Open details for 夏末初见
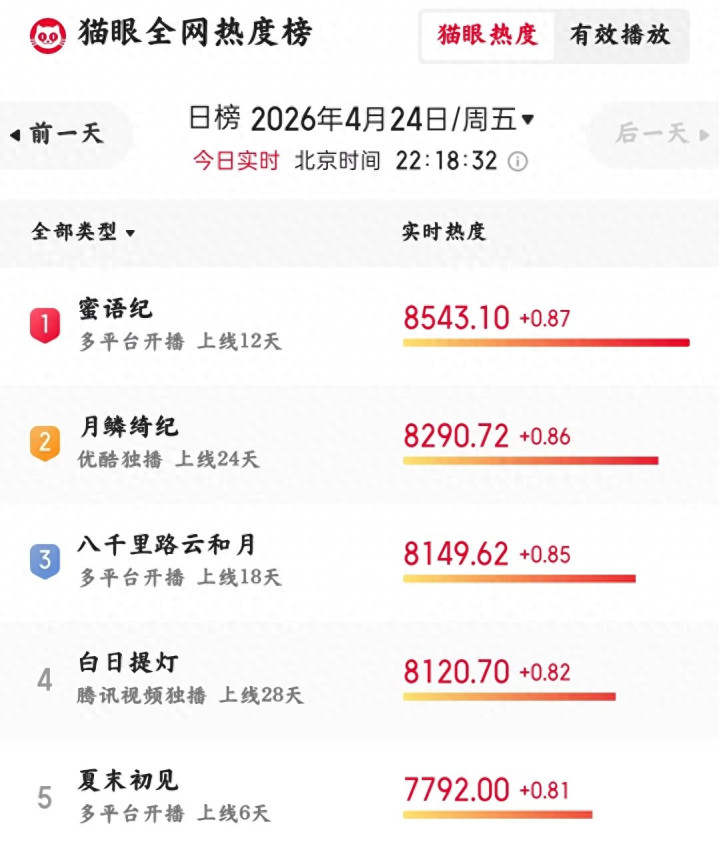Viewport: 719px width, 852px height. (359, 796)
